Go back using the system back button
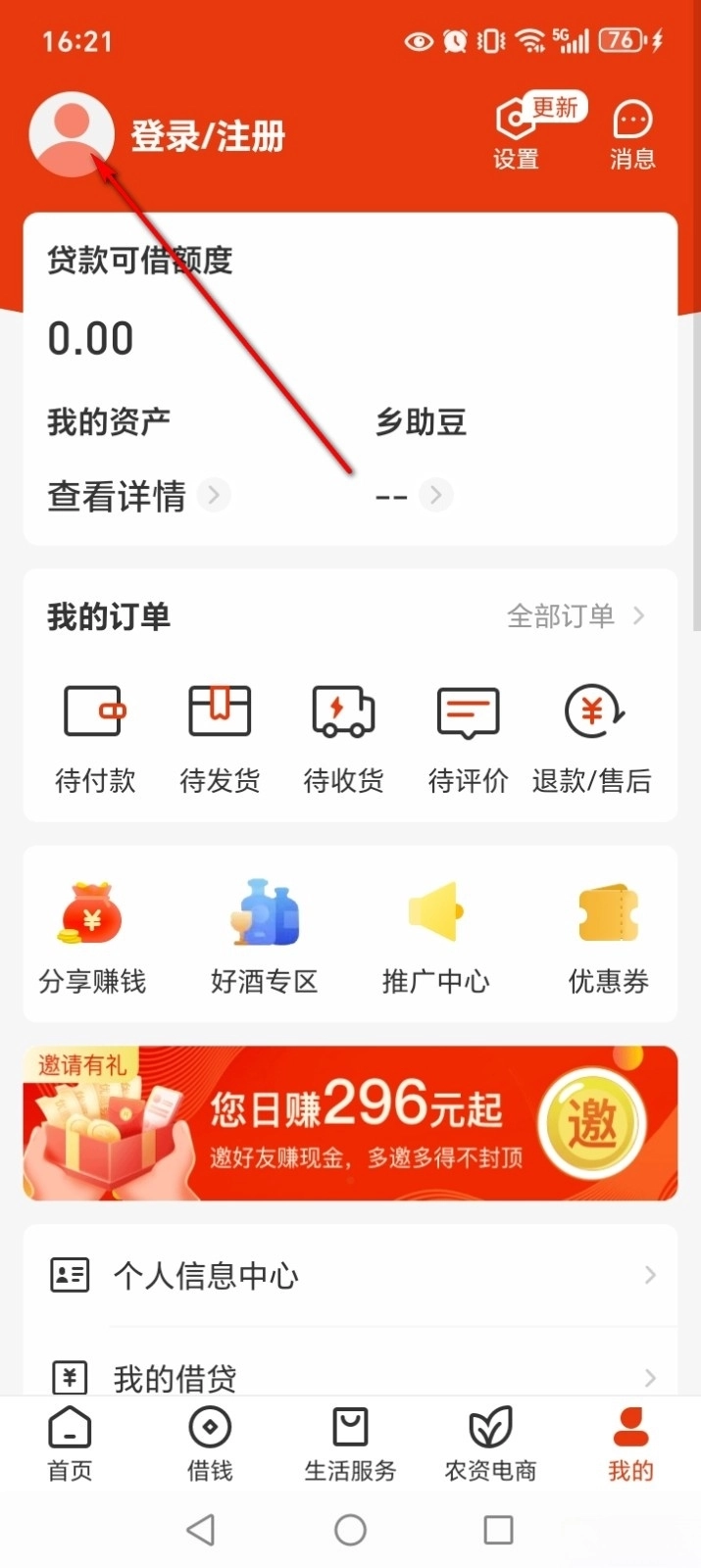The width and height of the screenshot is (701, 1568). pos(201,1530)
